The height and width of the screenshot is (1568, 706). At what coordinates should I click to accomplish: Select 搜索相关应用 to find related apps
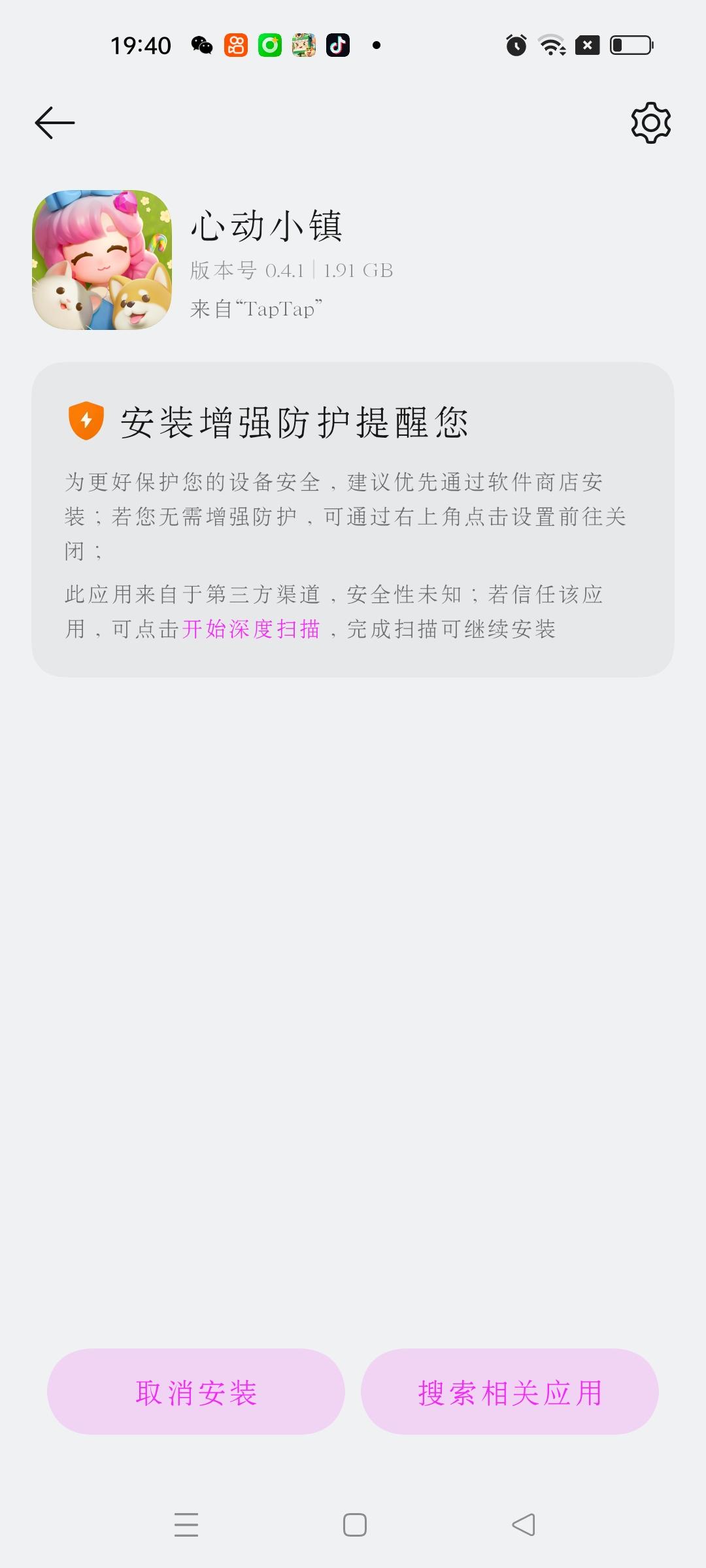point(510,1392)
